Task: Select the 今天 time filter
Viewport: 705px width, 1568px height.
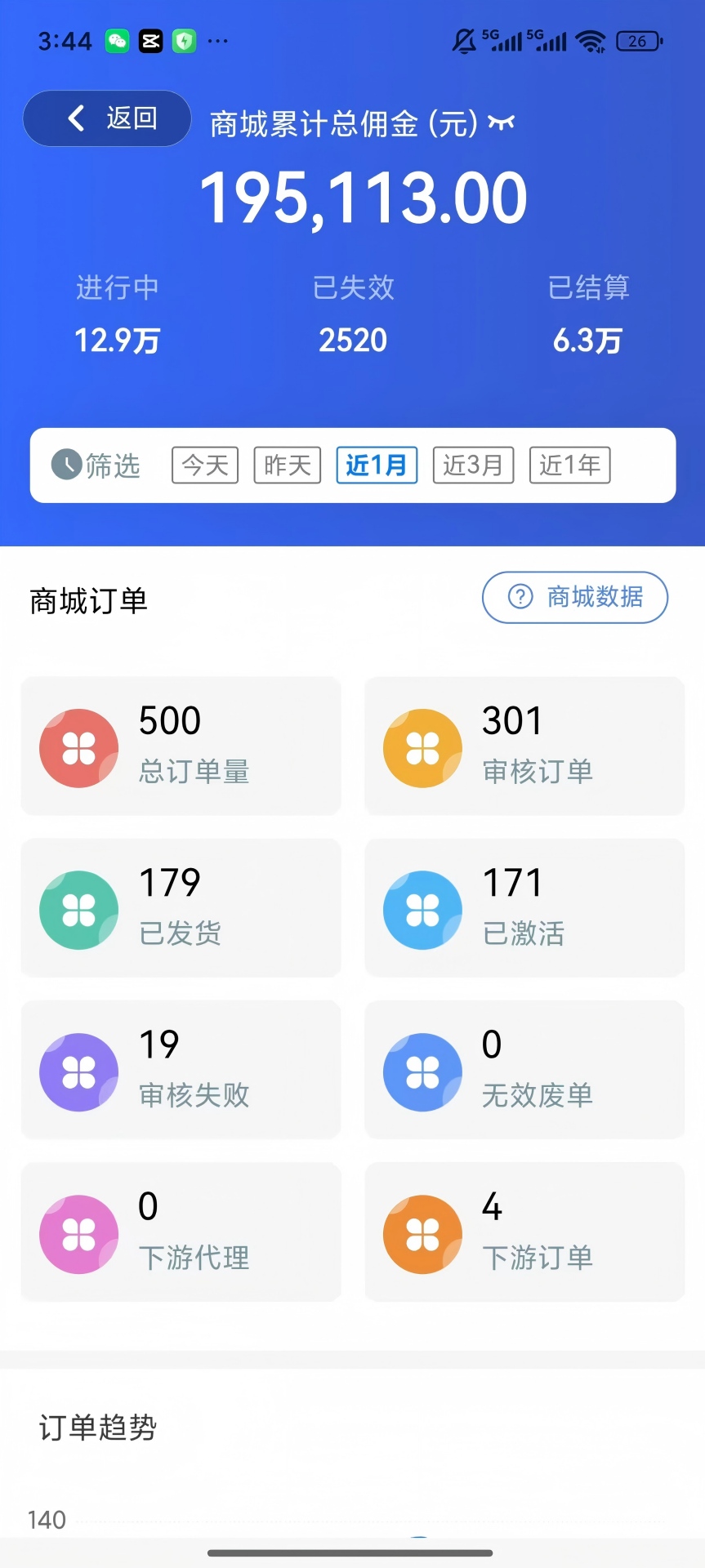Action: [x=203, y=465]
